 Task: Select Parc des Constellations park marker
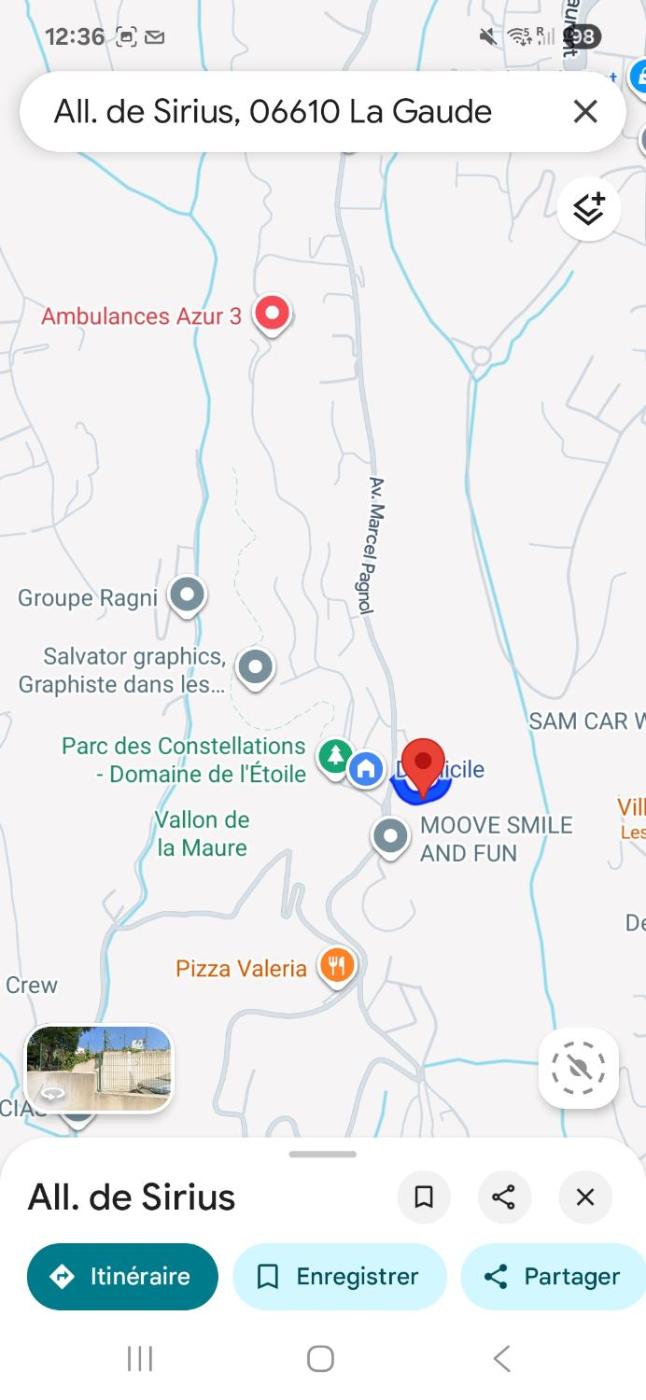click(334, 756)
